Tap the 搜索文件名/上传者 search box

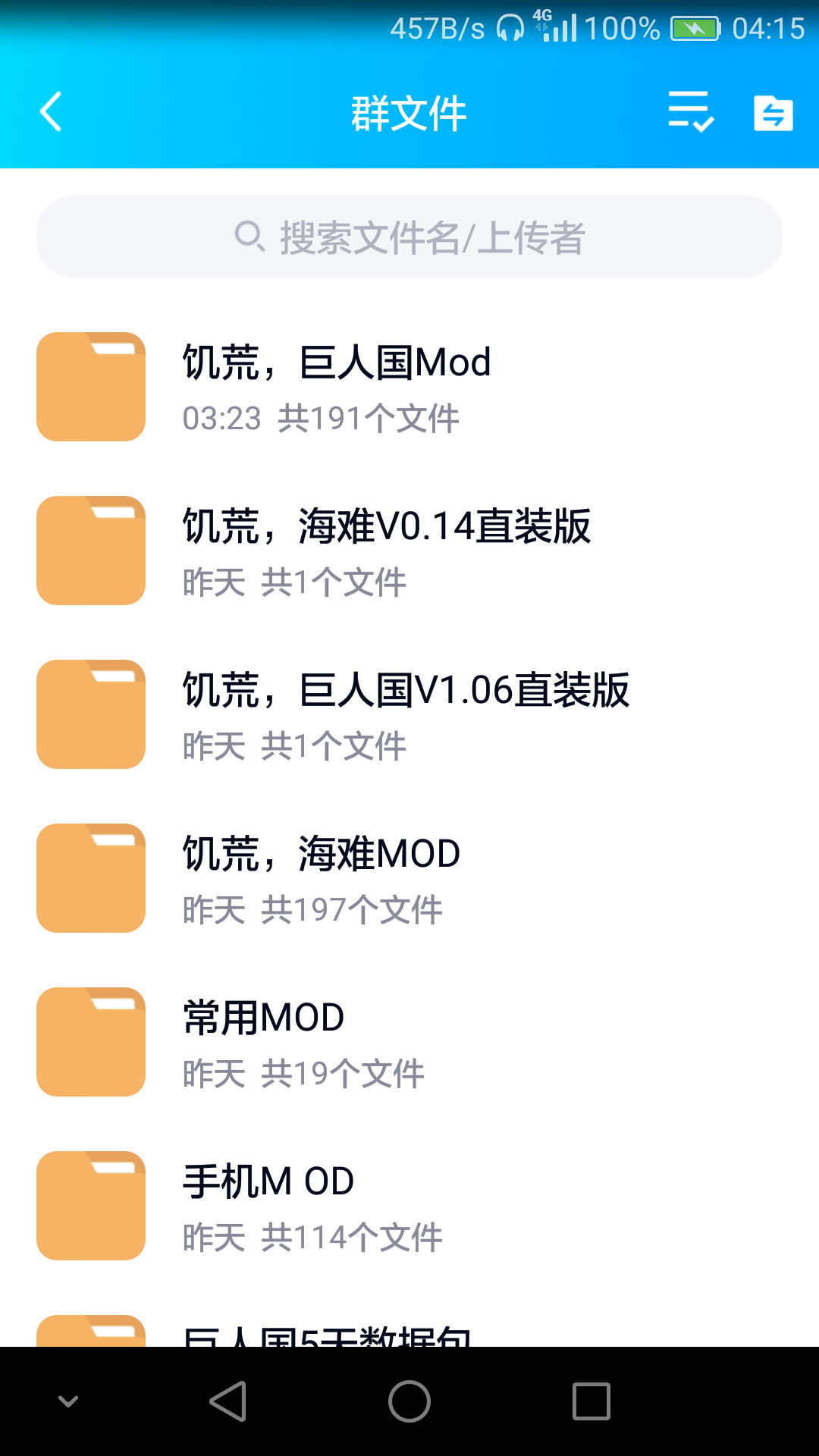click(x=409, y=237)
